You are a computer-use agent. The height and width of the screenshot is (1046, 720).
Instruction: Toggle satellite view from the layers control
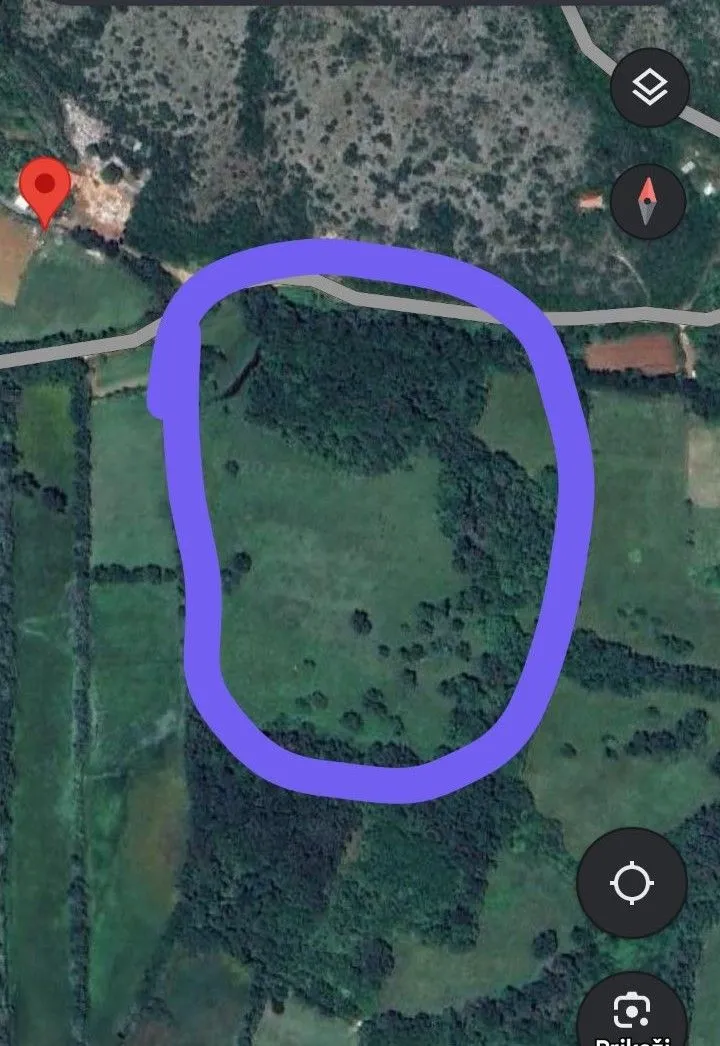(651, 88)
